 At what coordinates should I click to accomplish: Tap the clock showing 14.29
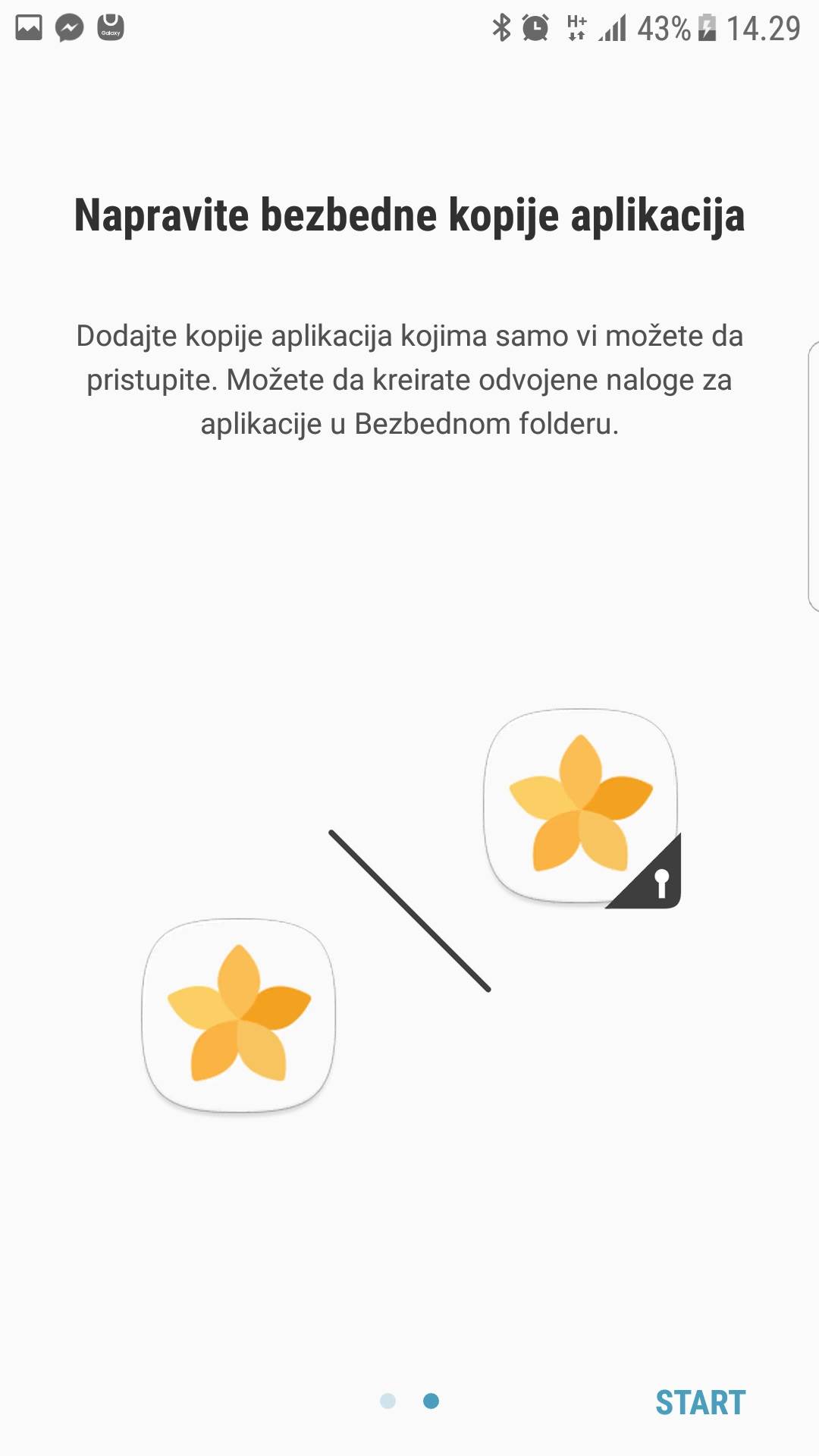[764, 27]
